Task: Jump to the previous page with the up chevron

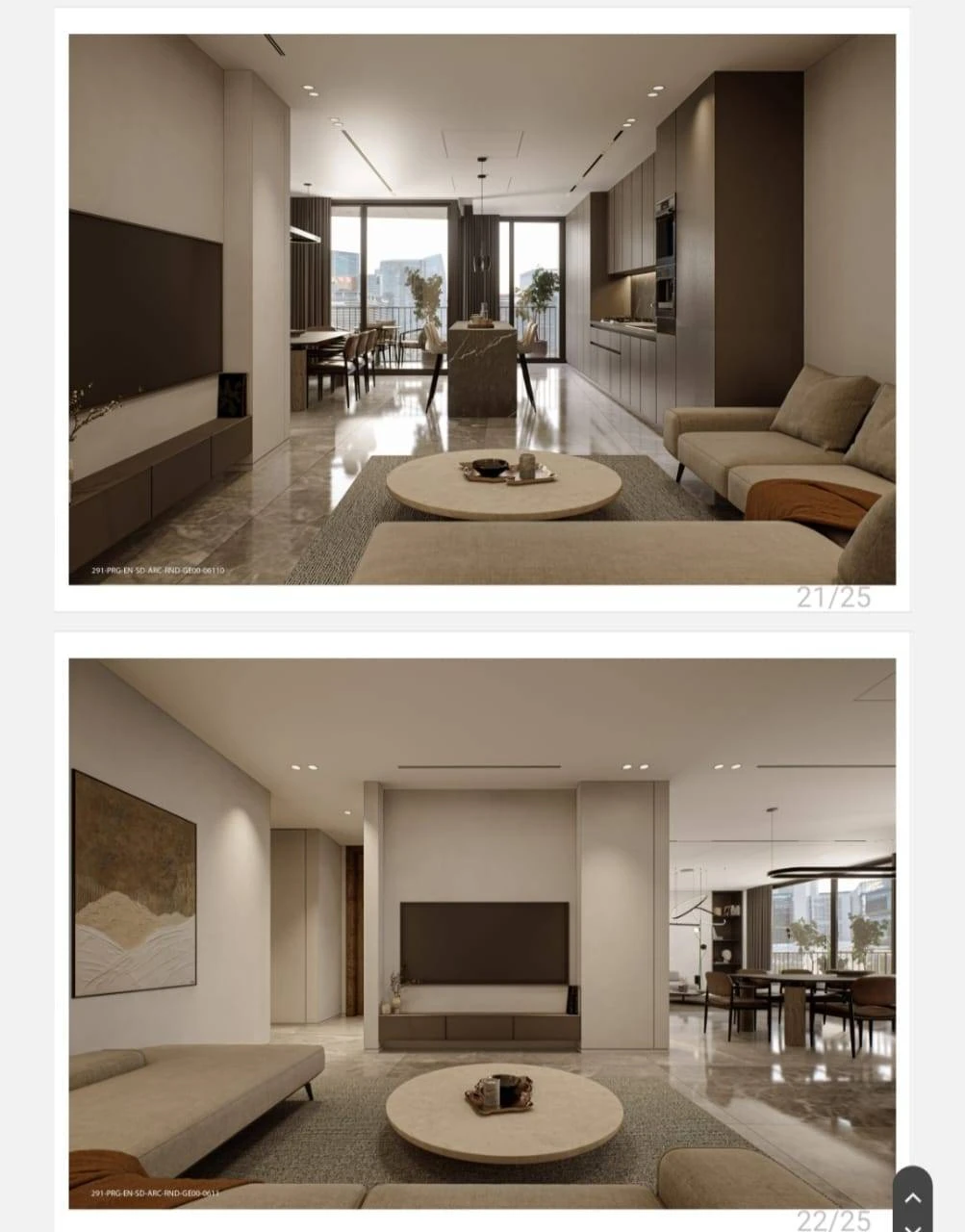Action: [x=913, y=1197]
